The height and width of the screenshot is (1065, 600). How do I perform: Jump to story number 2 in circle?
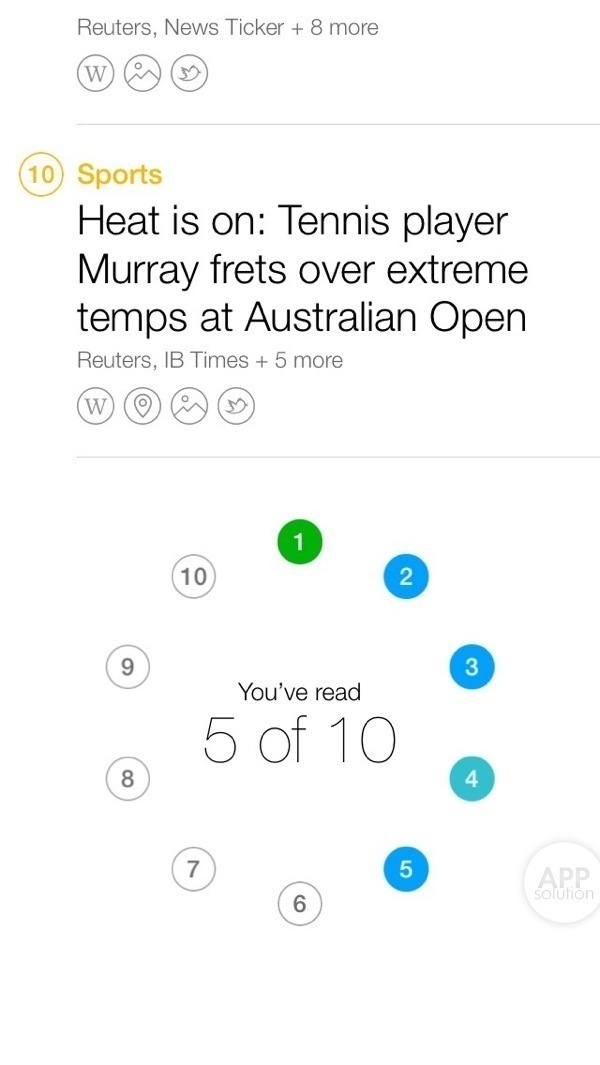(x=406, y=576)
